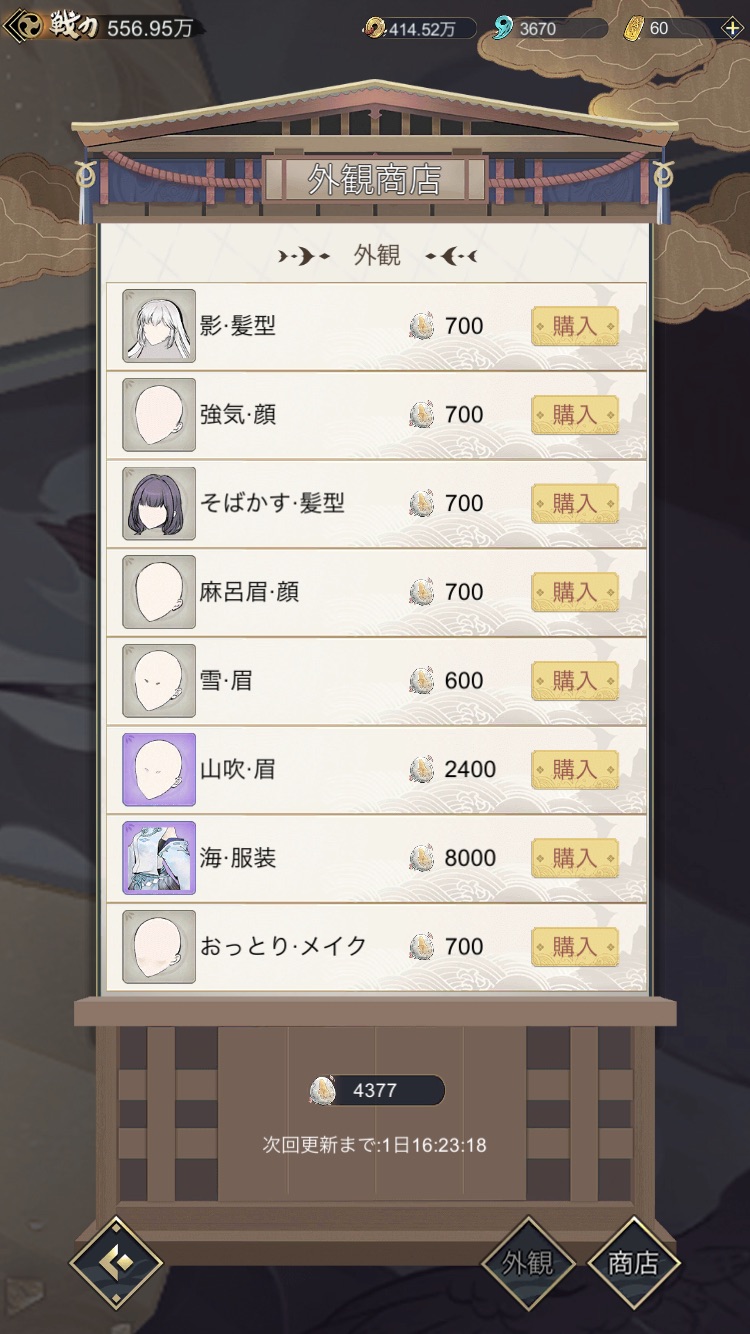
Task: Purchase the 山吹·眉 eyebrows for 2400
Action: coord(574,769)
